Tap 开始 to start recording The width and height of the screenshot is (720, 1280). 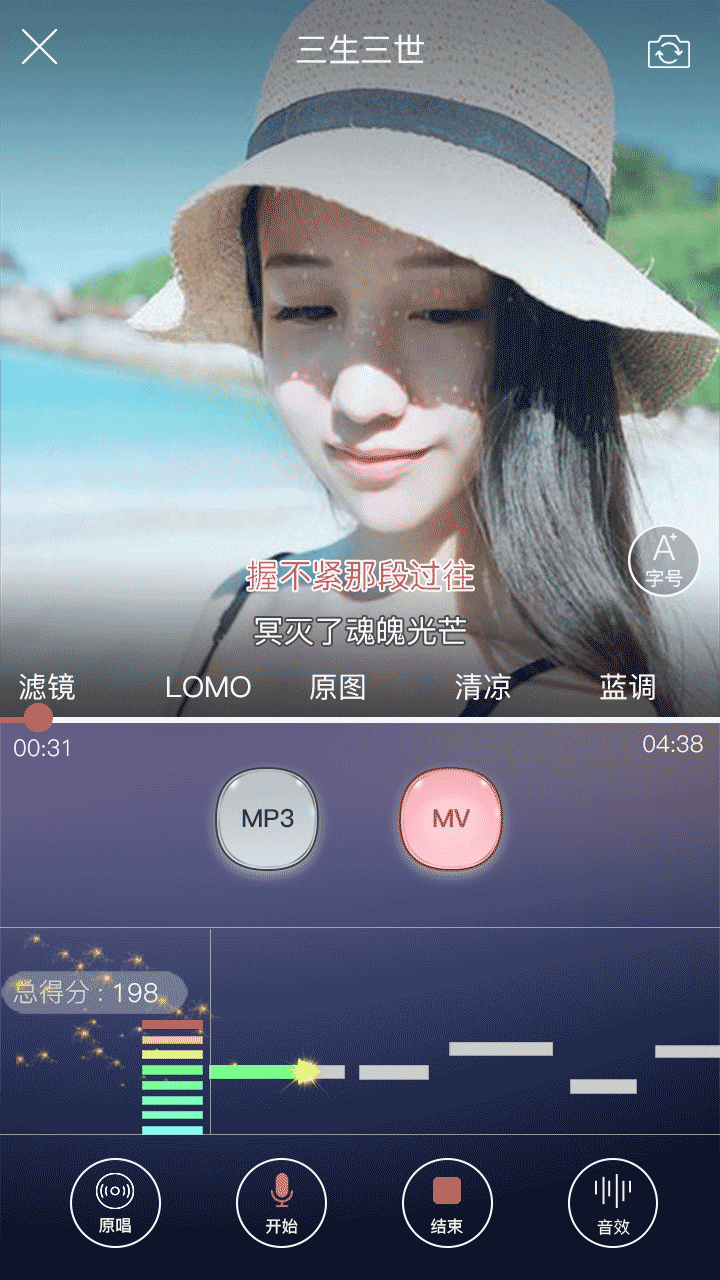[281, 1203]
